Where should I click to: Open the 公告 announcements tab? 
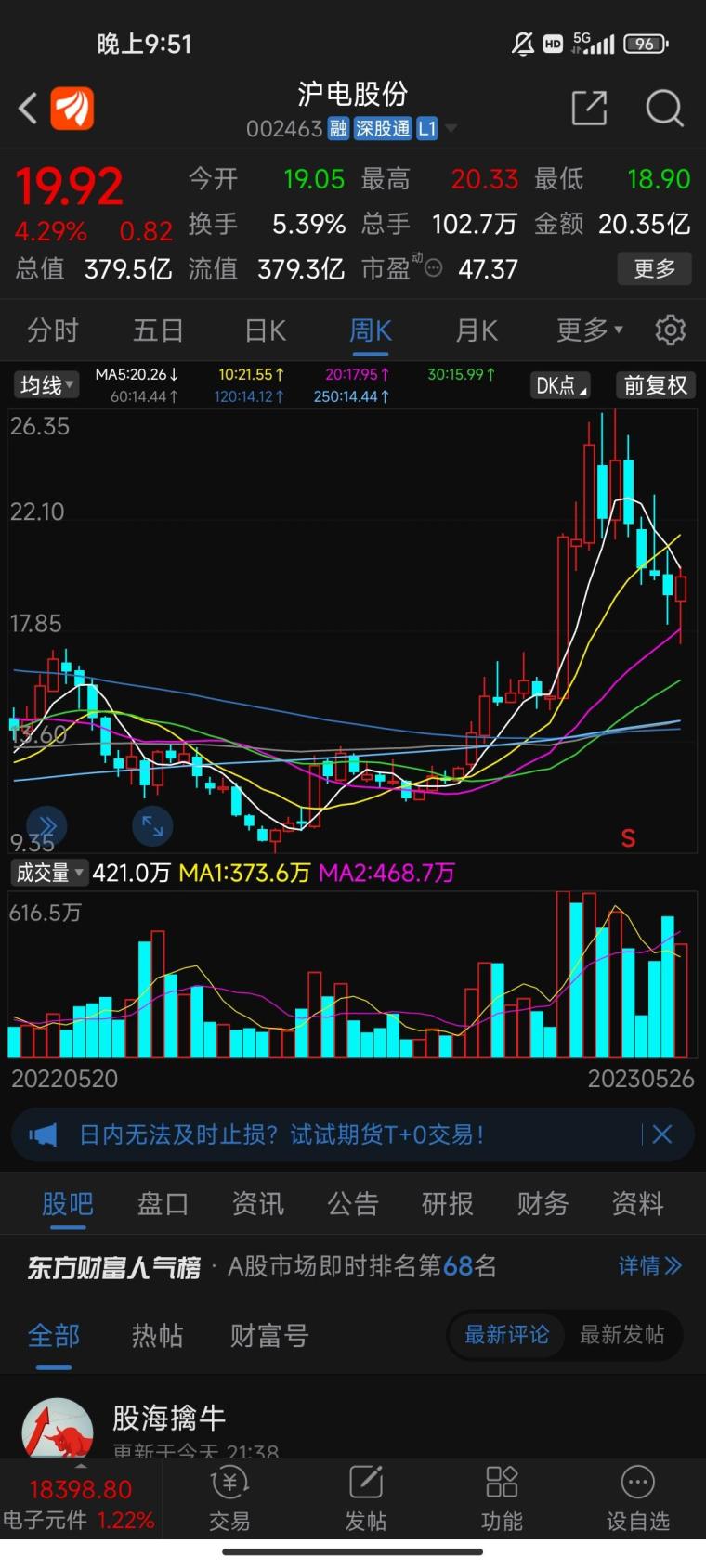(353, 1204)
